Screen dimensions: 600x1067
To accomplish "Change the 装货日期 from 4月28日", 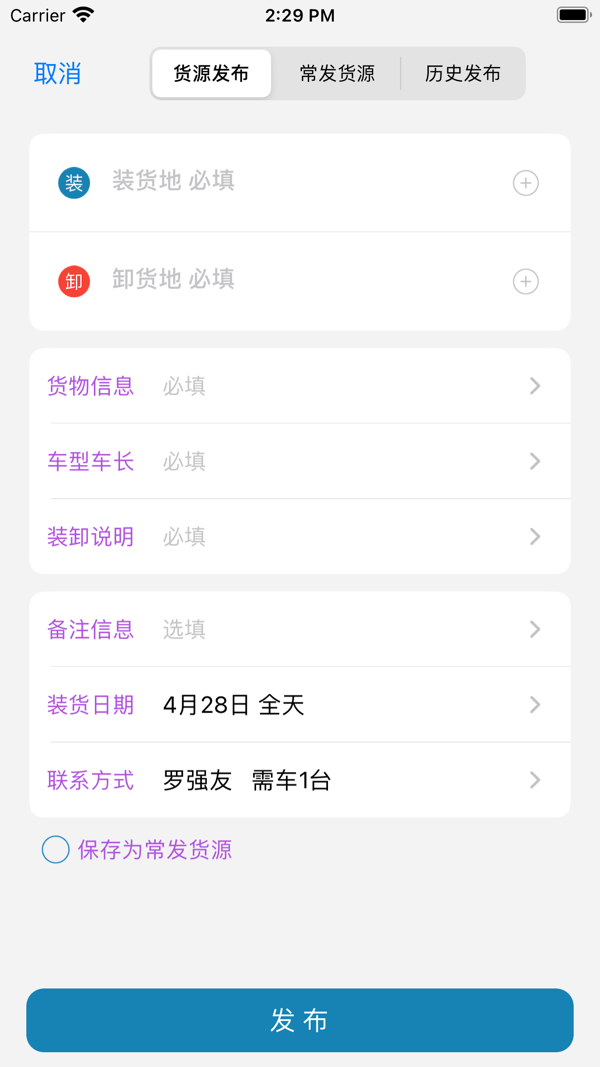I will tap(300, 705).
